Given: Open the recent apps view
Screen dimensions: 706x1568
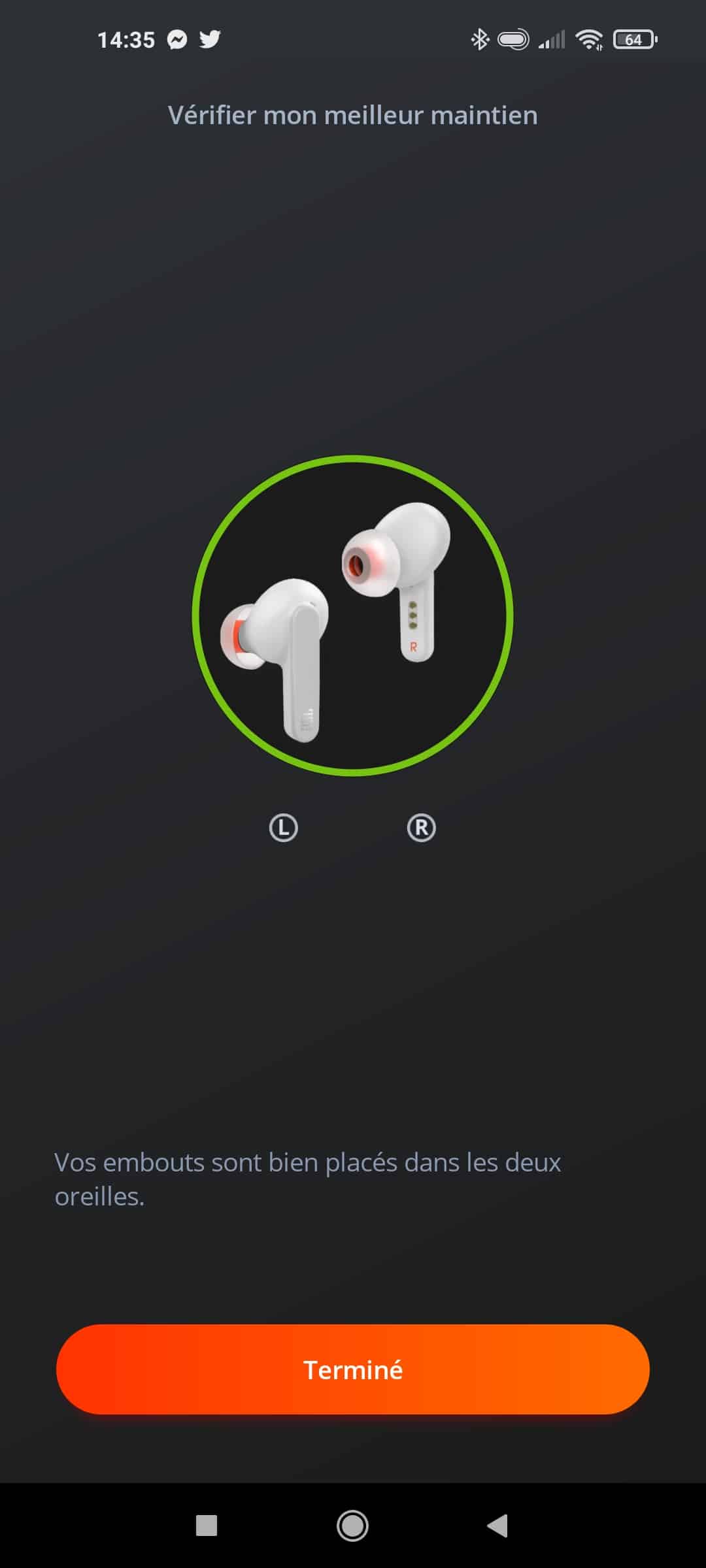Looking at the screenshot, I should [x=207, y=1526].
